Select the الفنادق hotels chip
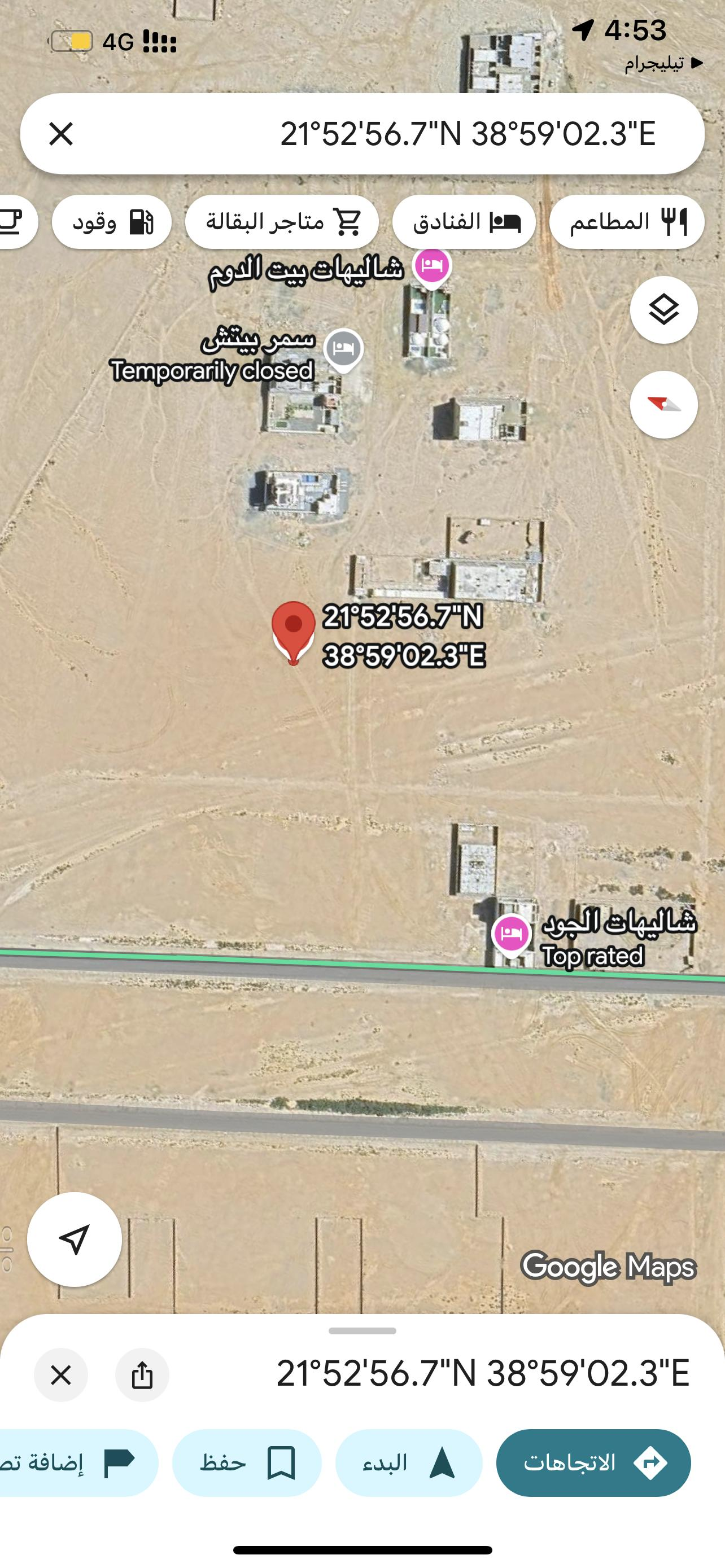 point(464,222)
